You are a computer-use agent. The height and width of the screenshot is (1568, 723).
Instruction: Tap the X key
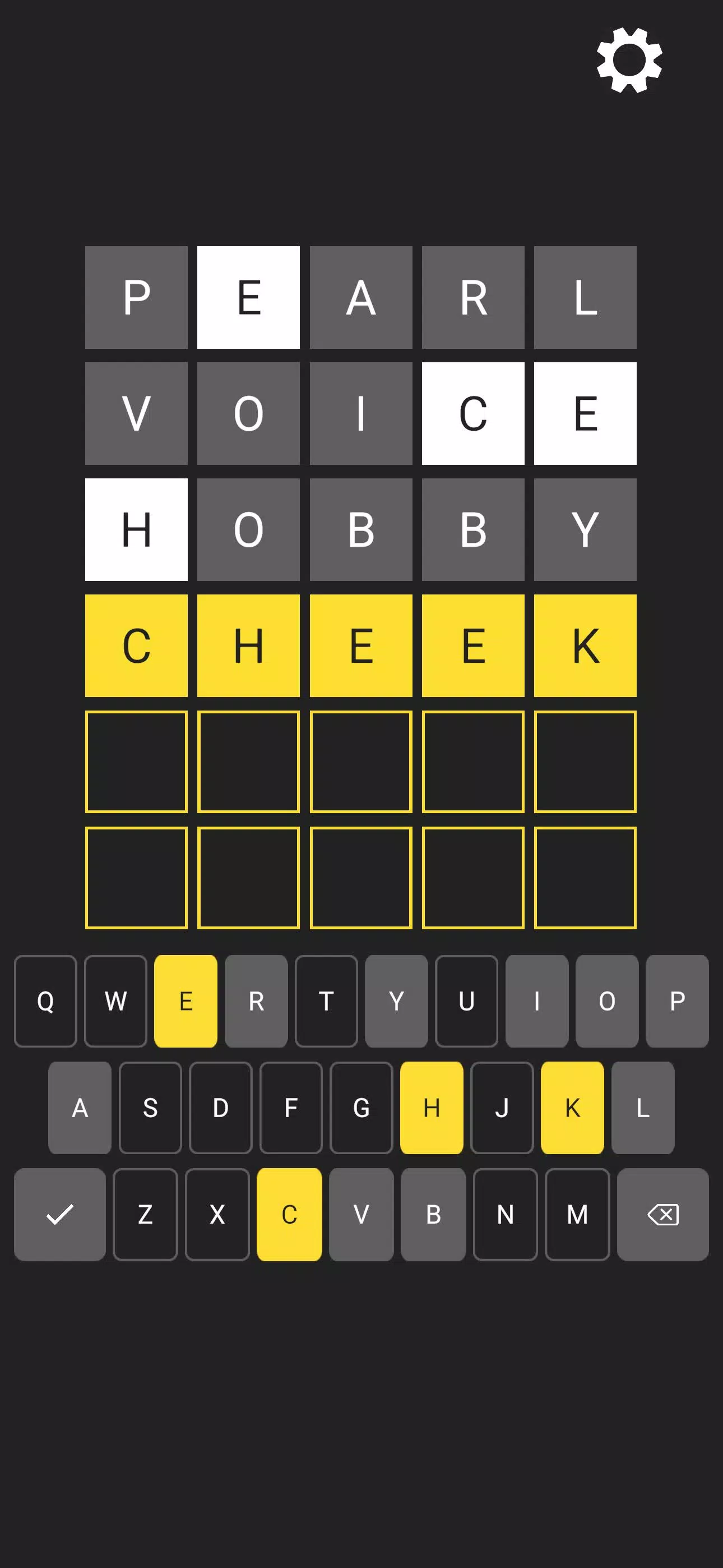pyautogui.click(x=217, y=1214)
